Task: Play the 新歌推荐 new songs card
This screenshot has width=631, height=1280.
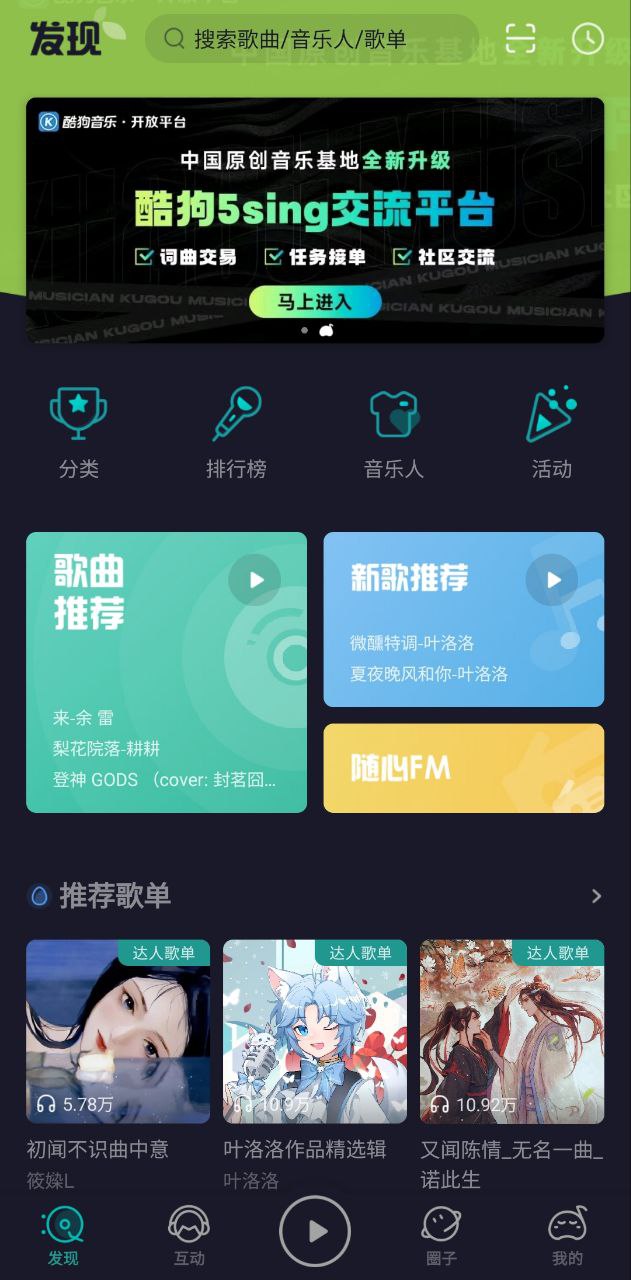Action: coord(551,580)
